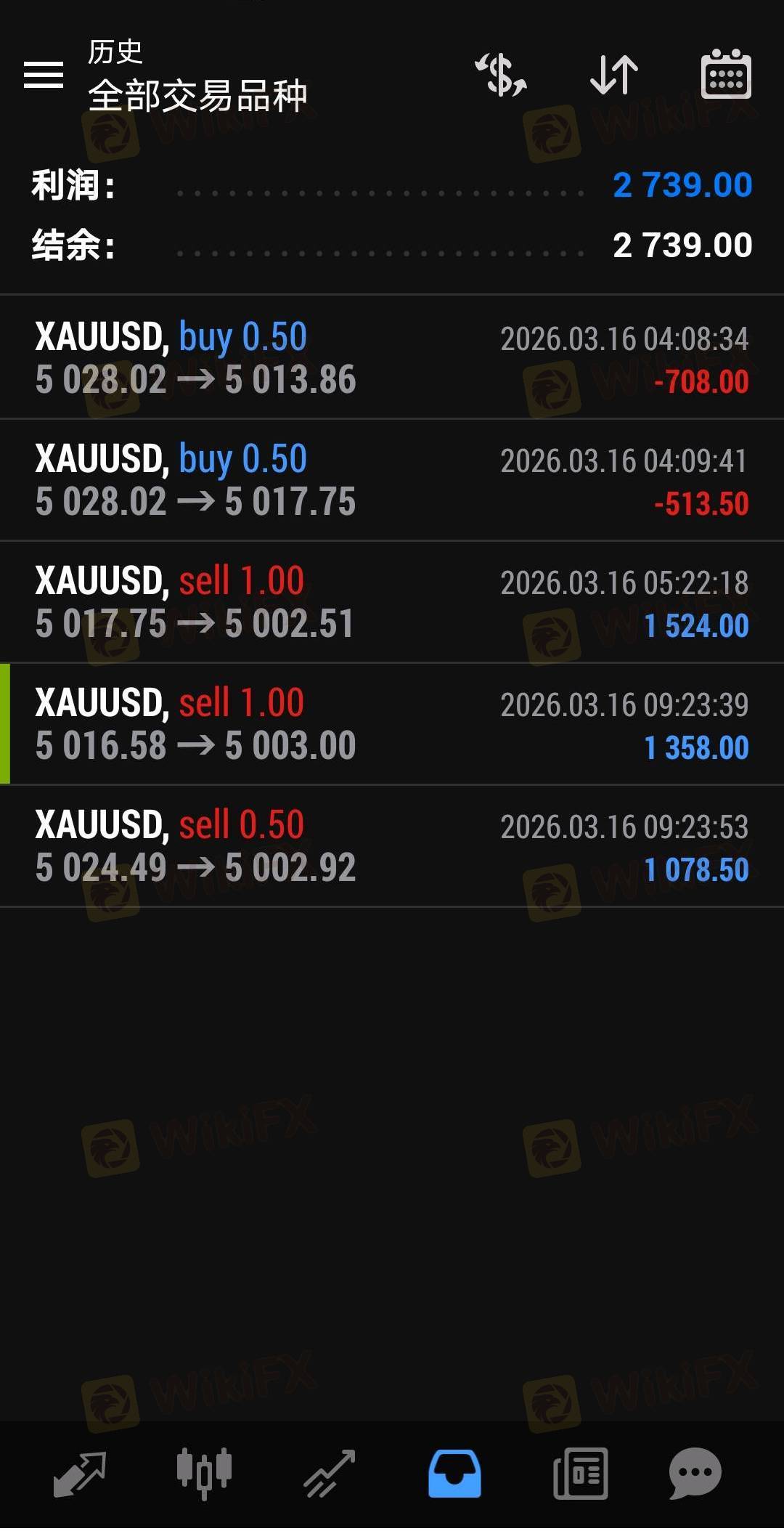This screenshot has height=1539, width=784.
Task: Open the sell trade with 1 358.00 profit
Action: click(392, 724)
